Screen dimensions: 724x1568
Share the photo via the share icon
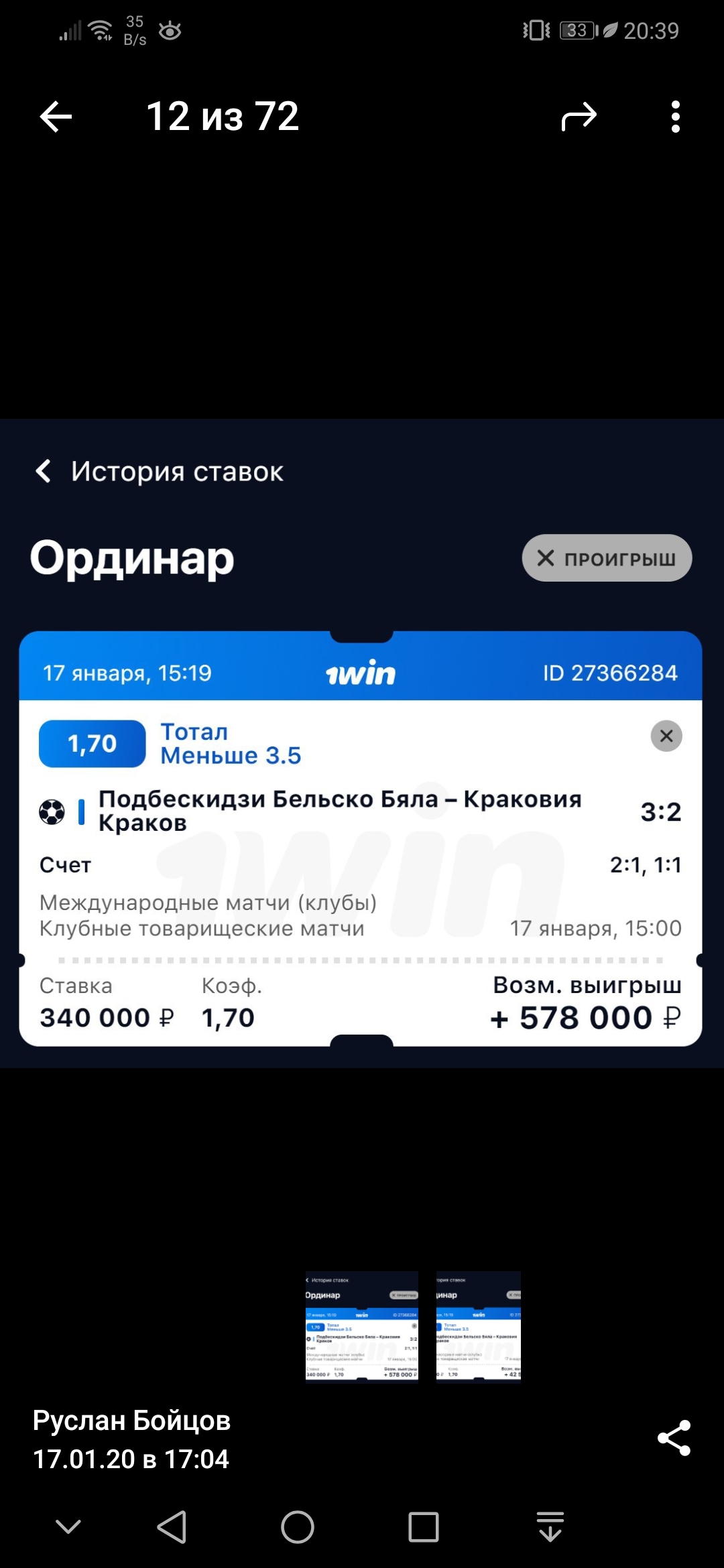674,1438
